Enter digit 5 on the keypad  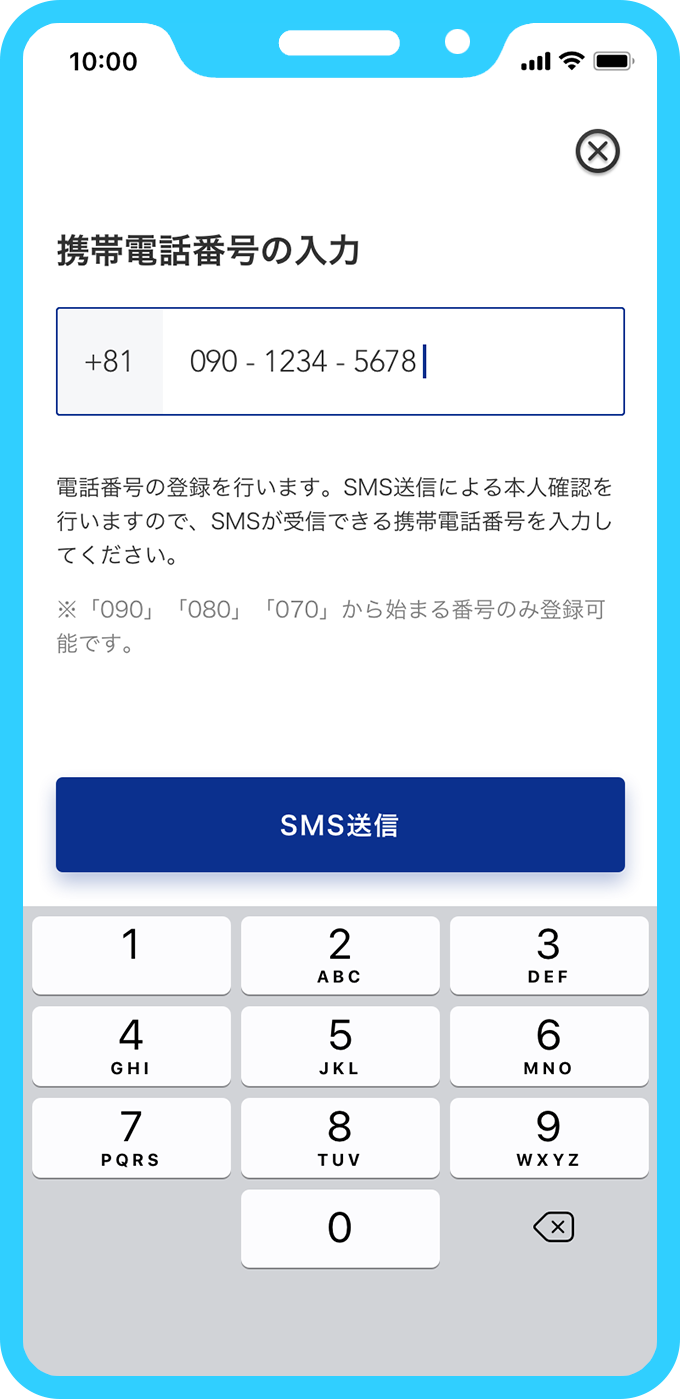tap(340, 1046)
